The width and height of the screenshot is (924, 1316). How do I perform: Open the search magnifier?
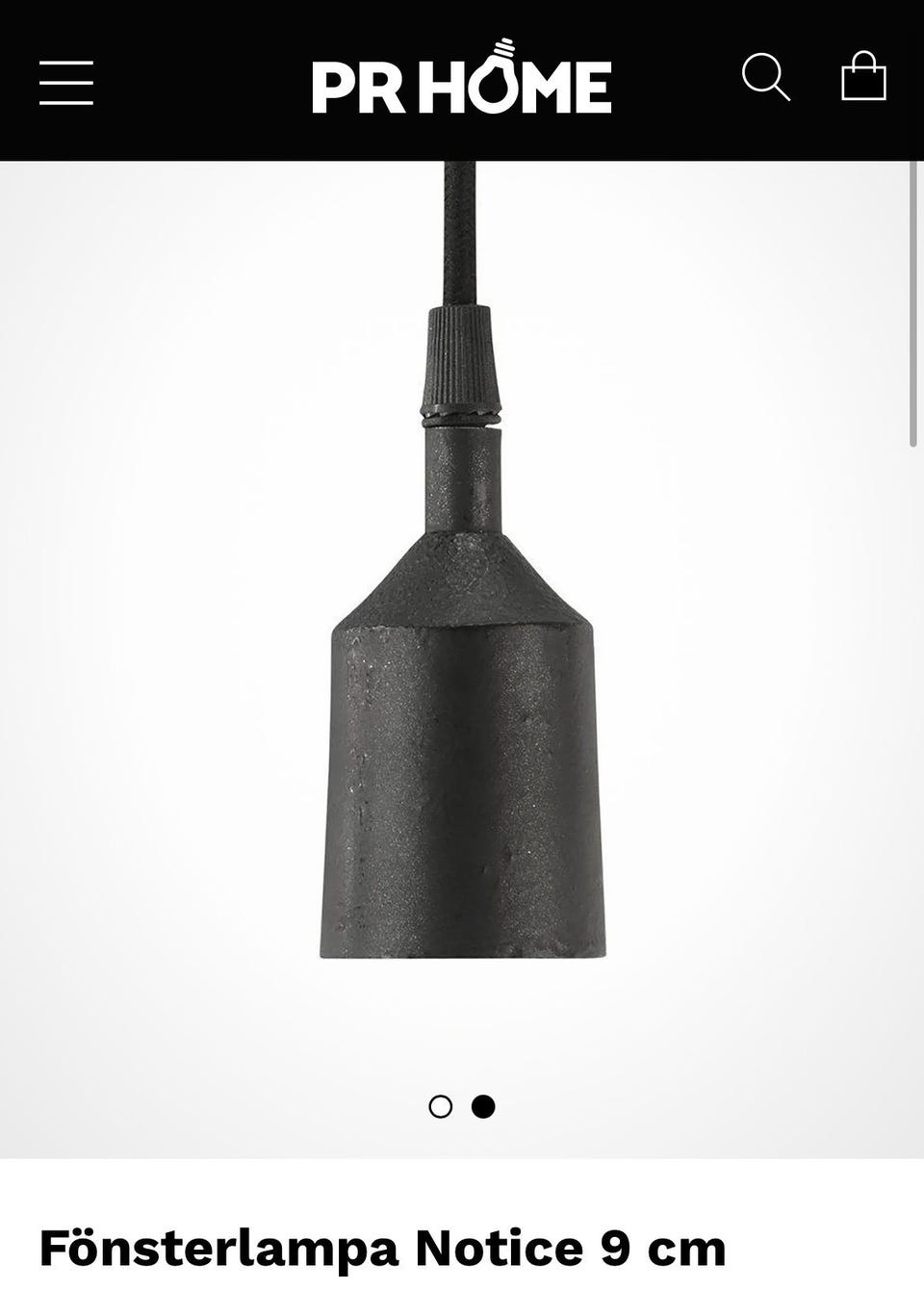(x=765, y=77)
